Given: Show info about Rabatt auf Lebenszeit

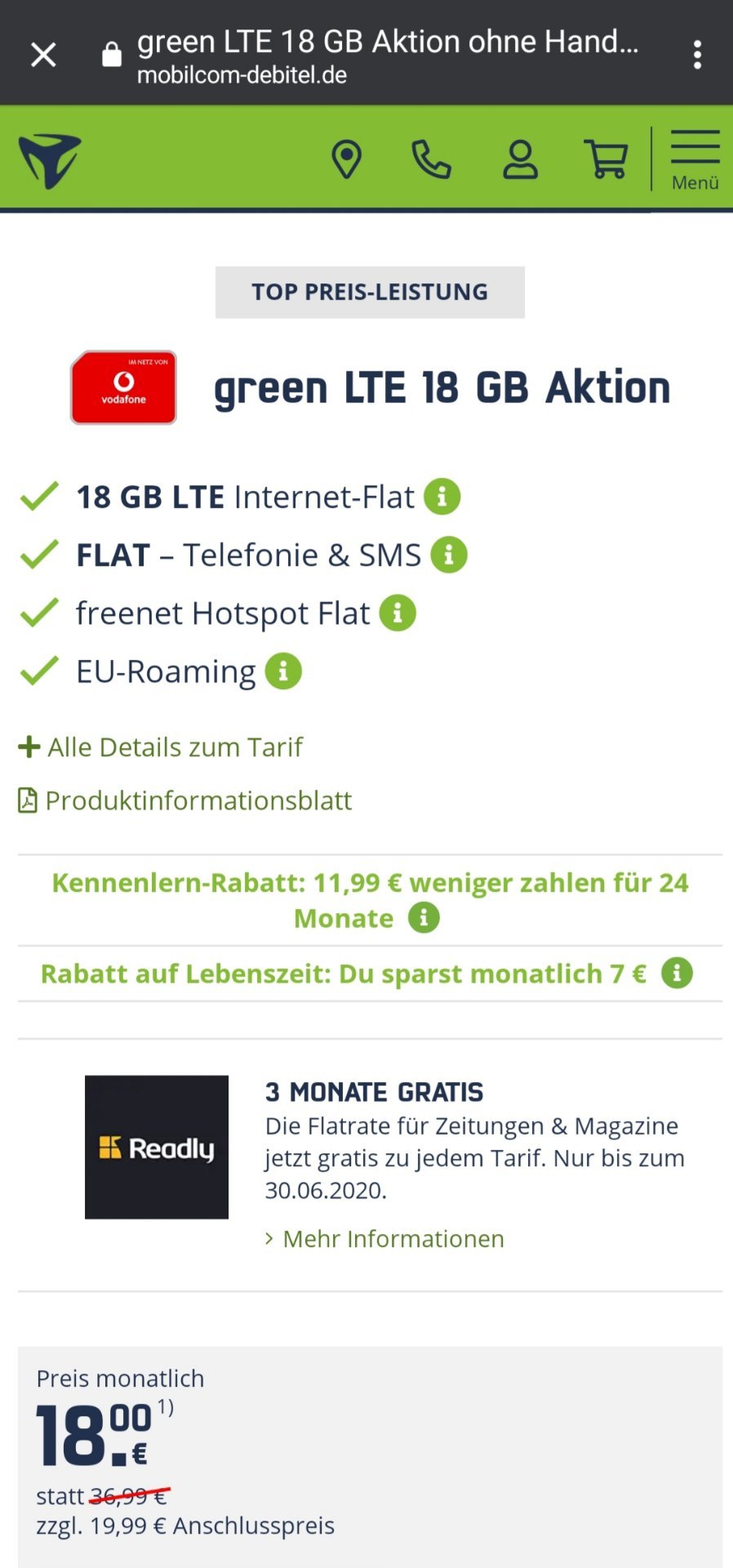Looking at the screenshot, I should (677, 973).
